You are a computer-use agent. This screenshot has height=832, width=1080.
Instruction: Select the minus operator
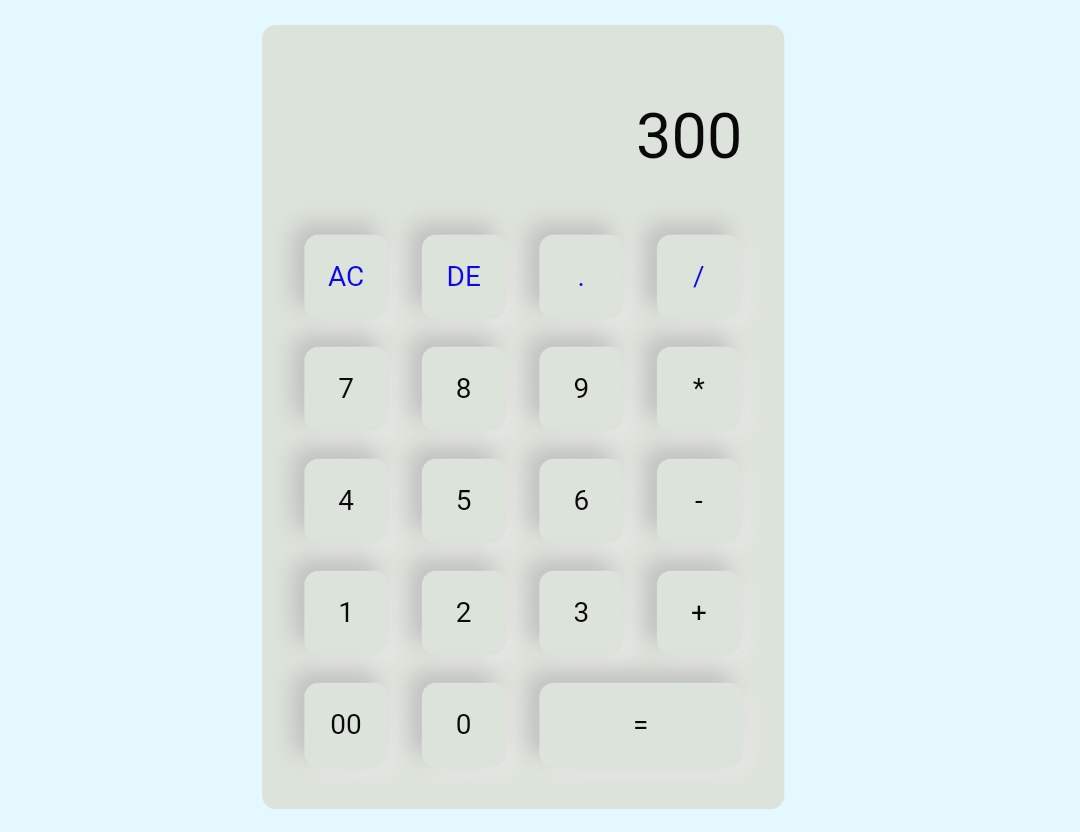click(698, 501)
